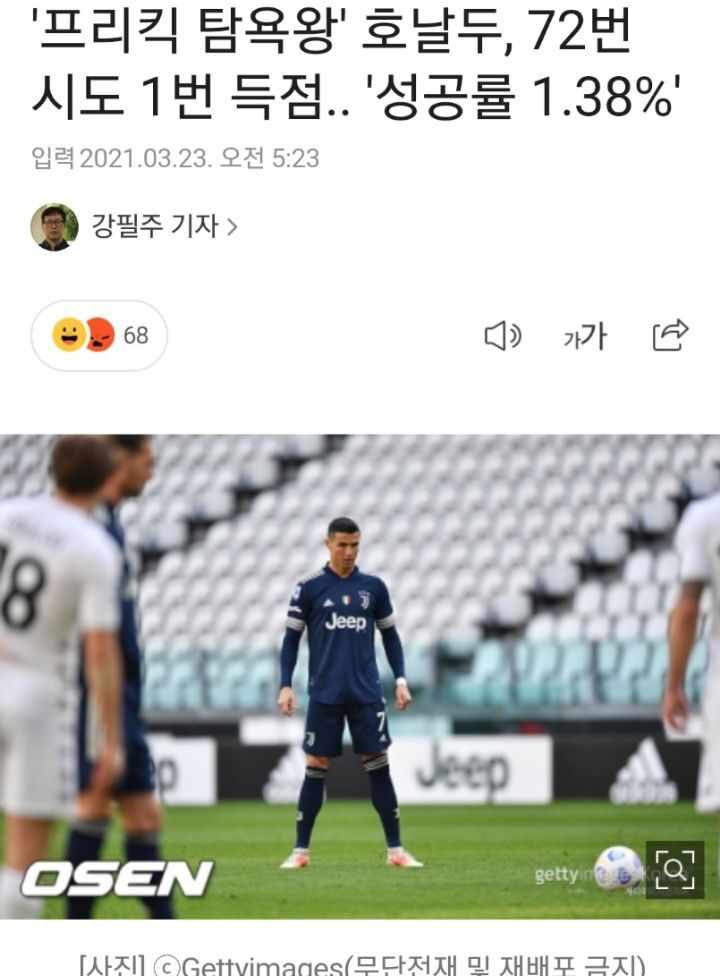Screen dimensions: 720x976
Task: Tap the emoji reactions button showing 68
Action: point(99,336)
